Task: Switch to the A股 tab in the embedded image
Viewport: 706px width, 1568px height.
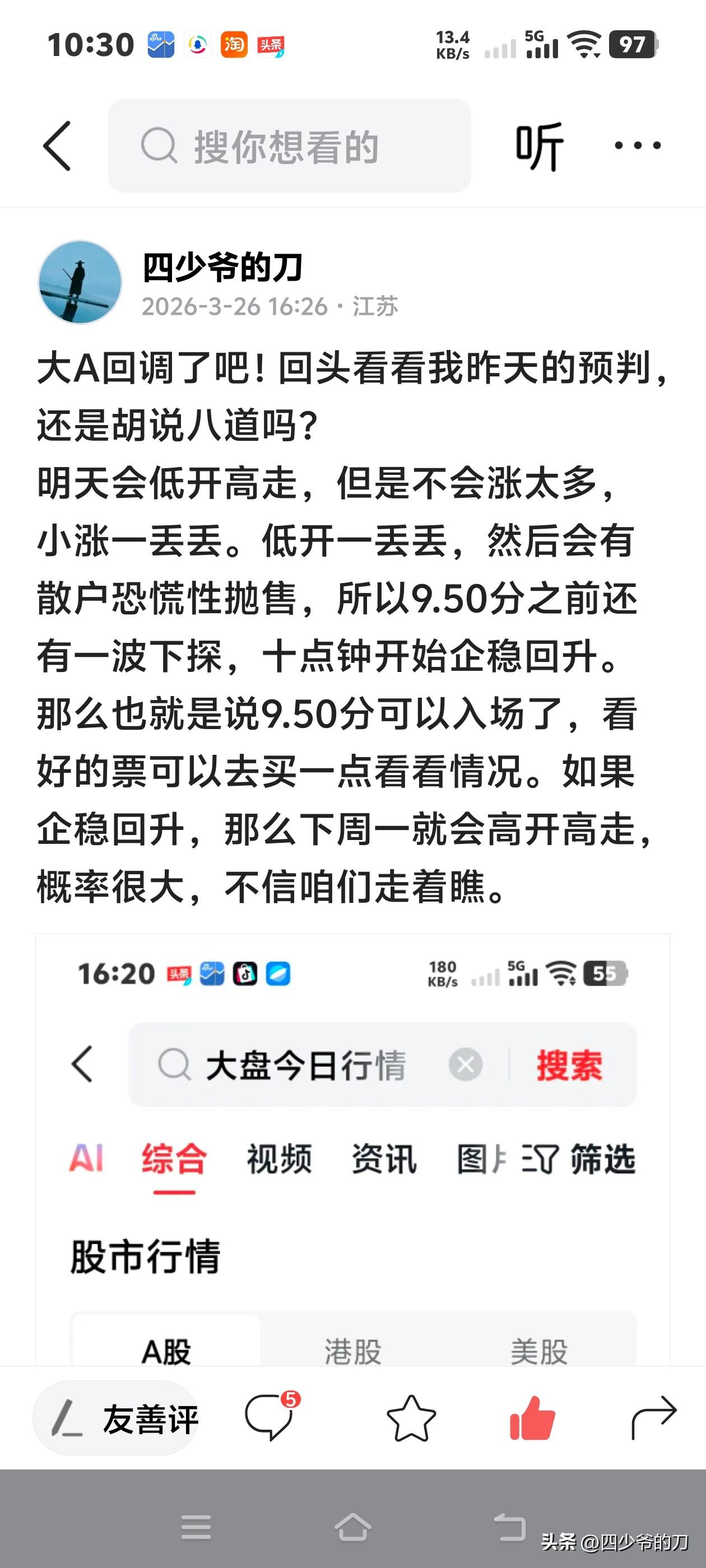Action: point(169,1352)
